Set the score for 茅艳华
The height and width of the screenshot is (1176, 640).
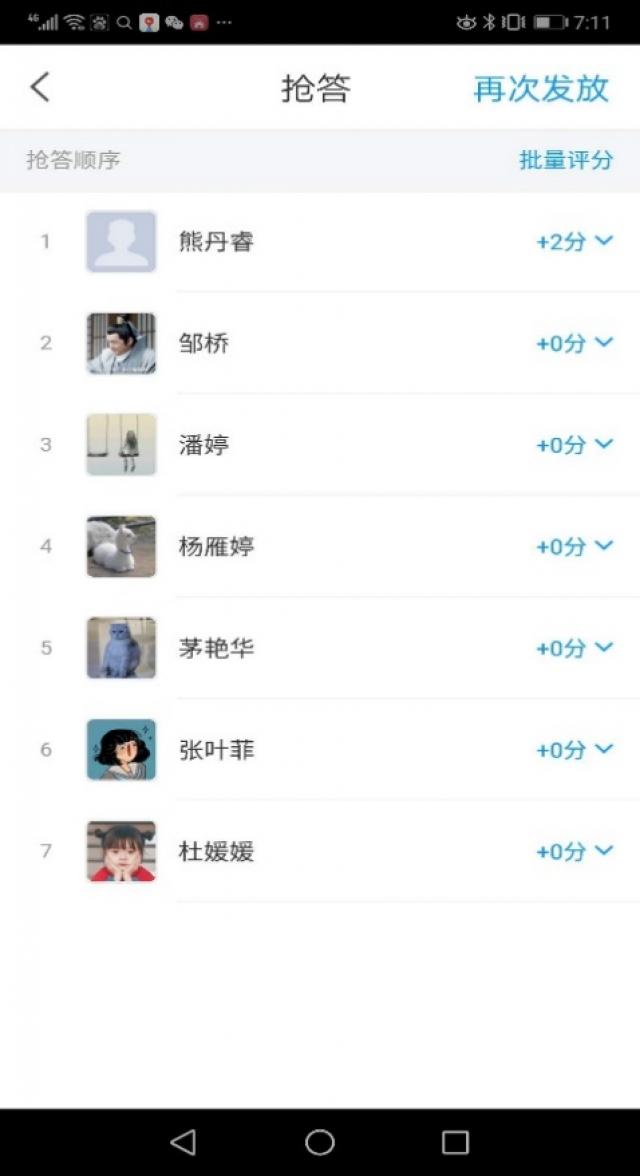pyautogui.click(x=574, y=648)
